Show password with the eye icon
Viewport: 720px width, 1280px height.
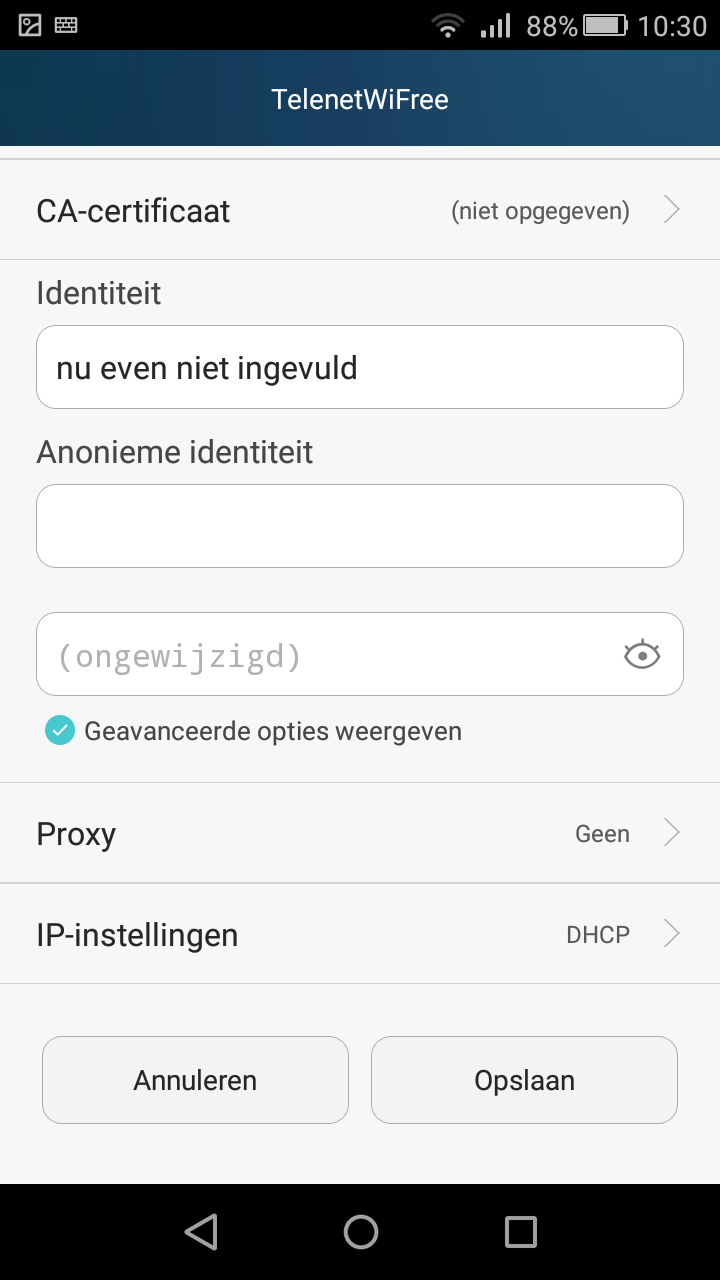click(x=642, y=655)
